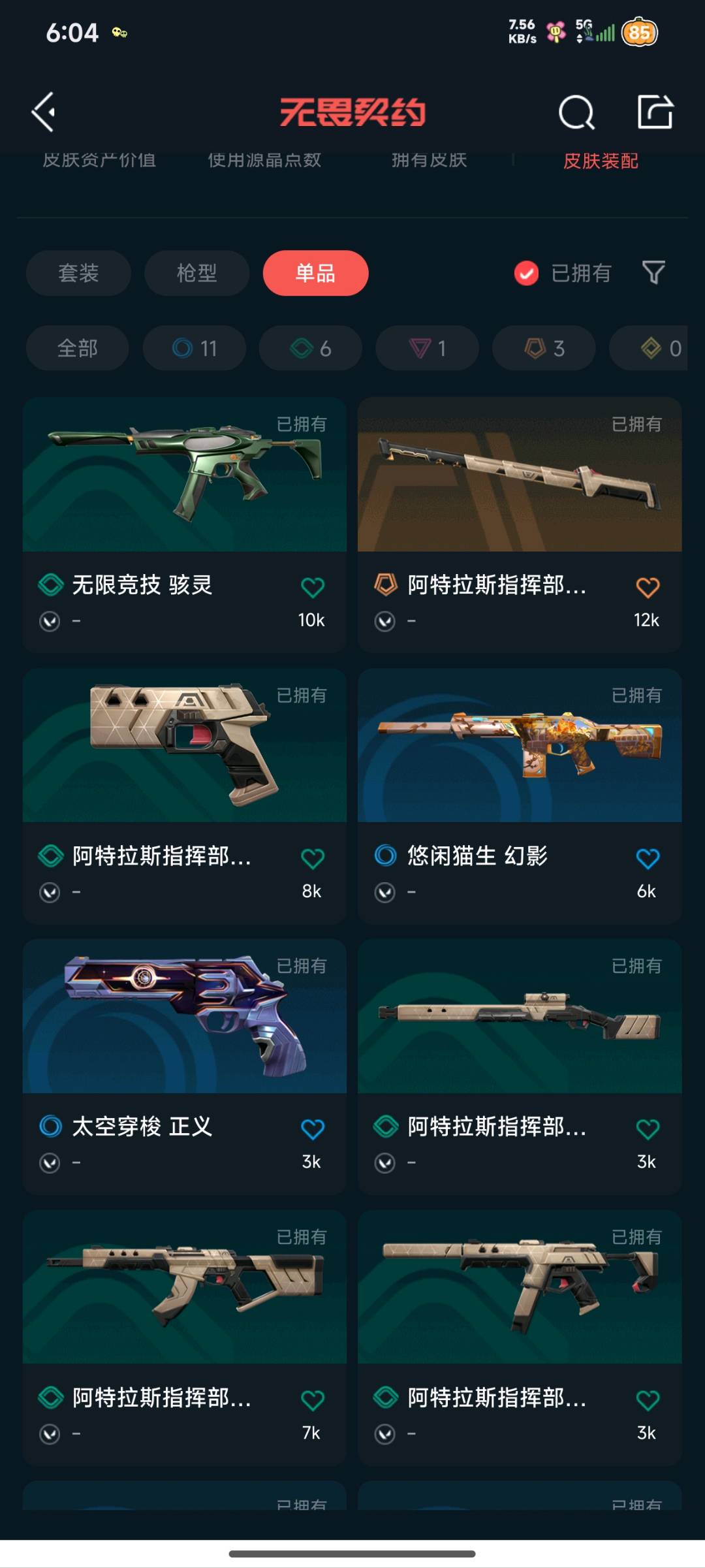705x1568 pixels.
Task: Tap the share icon in the header
Action: 655,112
